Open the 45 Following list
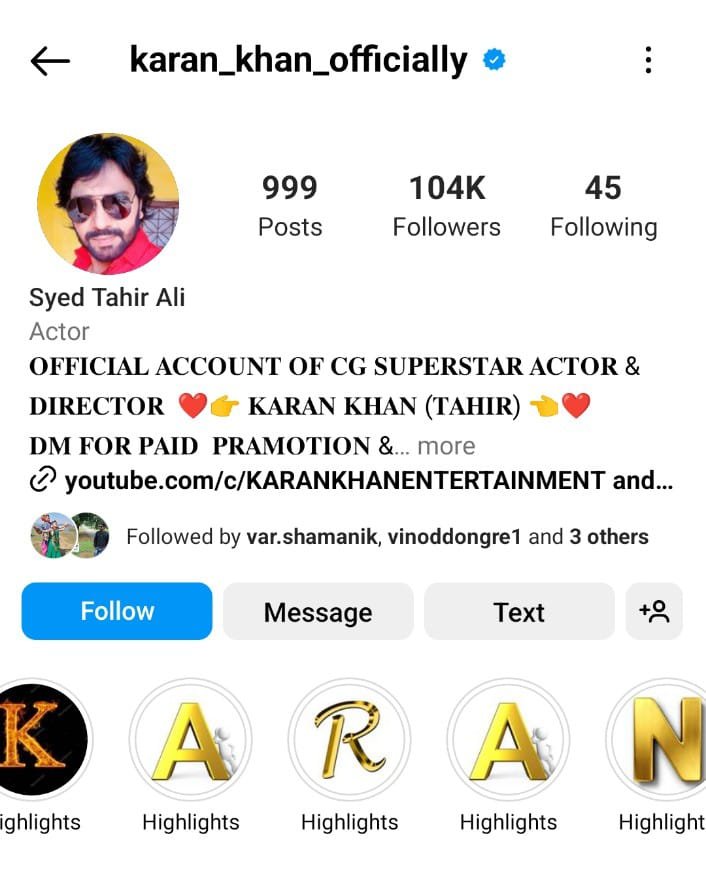The image size is (706, 876). (x=603, y=206)
